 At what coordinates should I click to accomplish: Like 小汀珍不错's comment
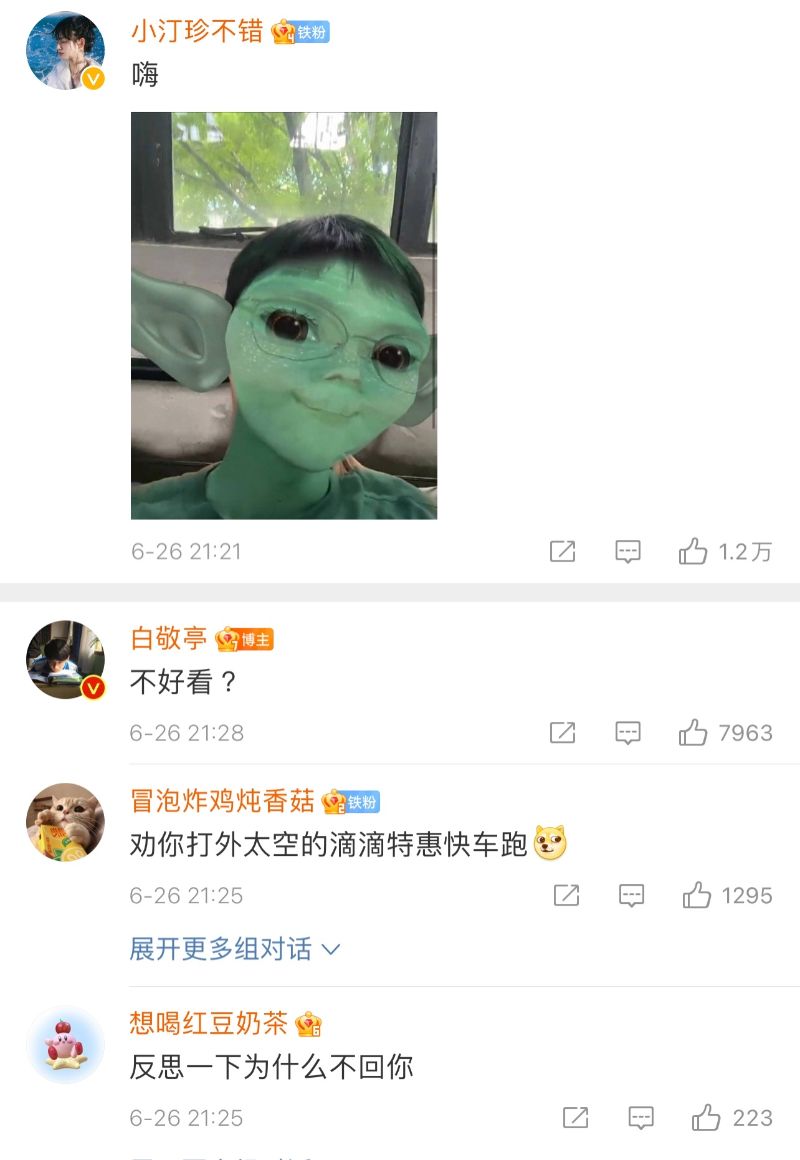coord(693,551)
